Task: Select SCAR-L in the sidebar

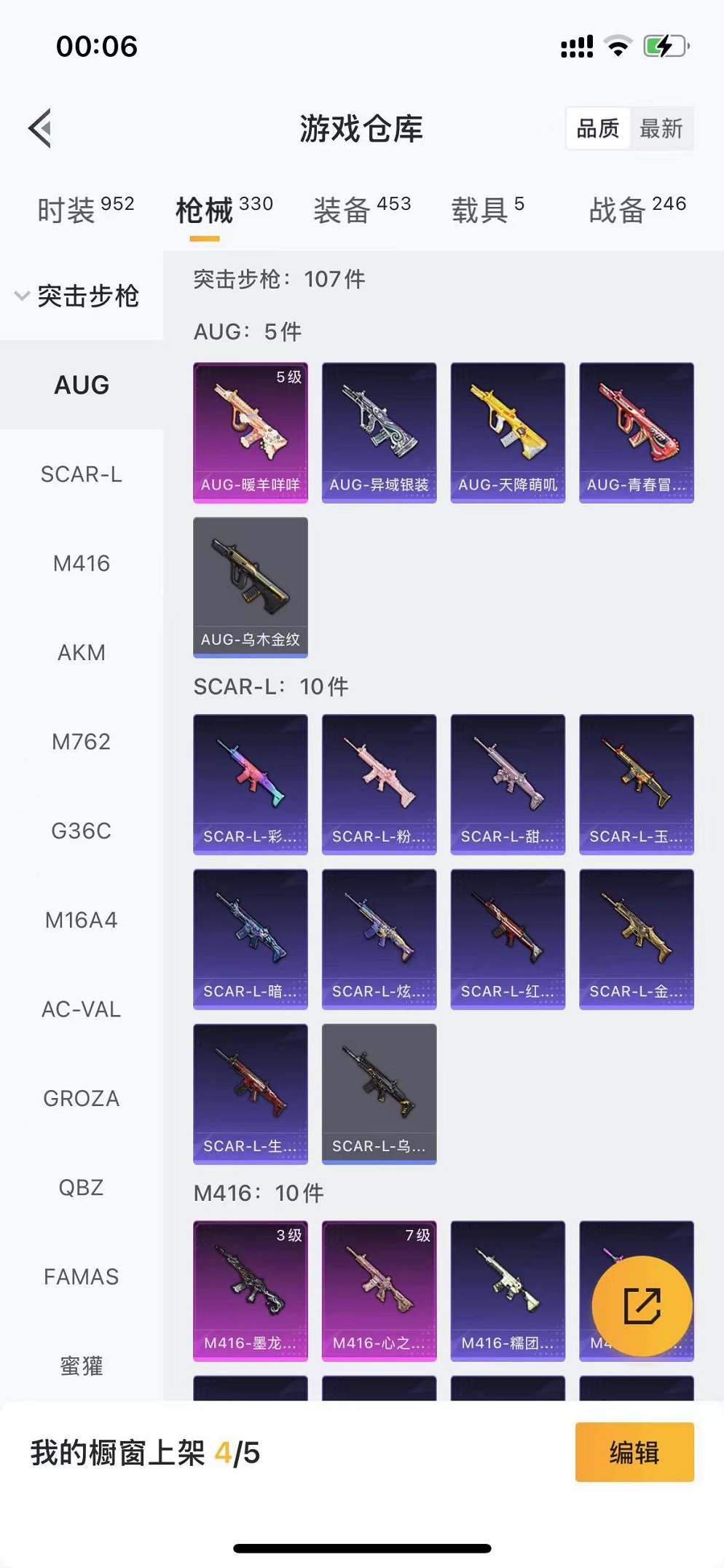Action: (x=81, y=474)
